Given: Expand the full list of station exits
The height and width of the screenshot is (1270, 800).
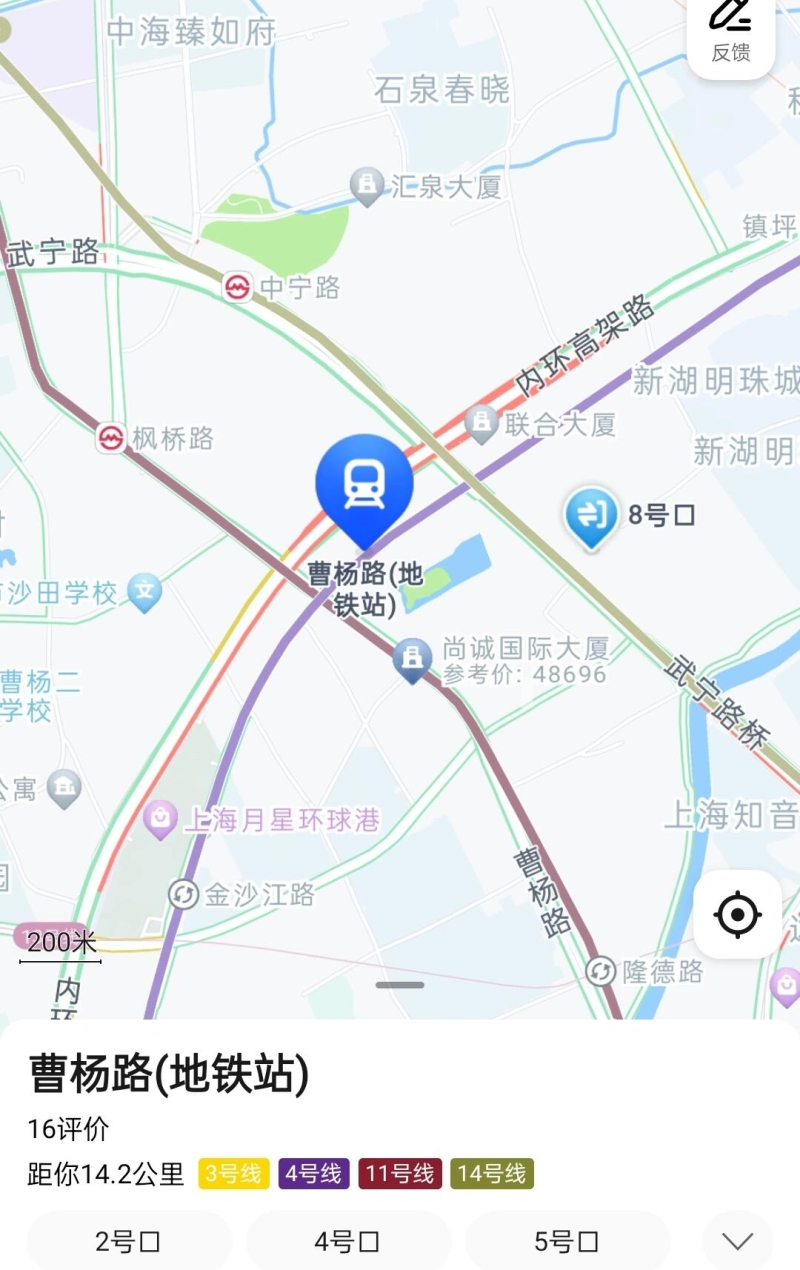Looking at the screenshot, I should pos(738,1242).
